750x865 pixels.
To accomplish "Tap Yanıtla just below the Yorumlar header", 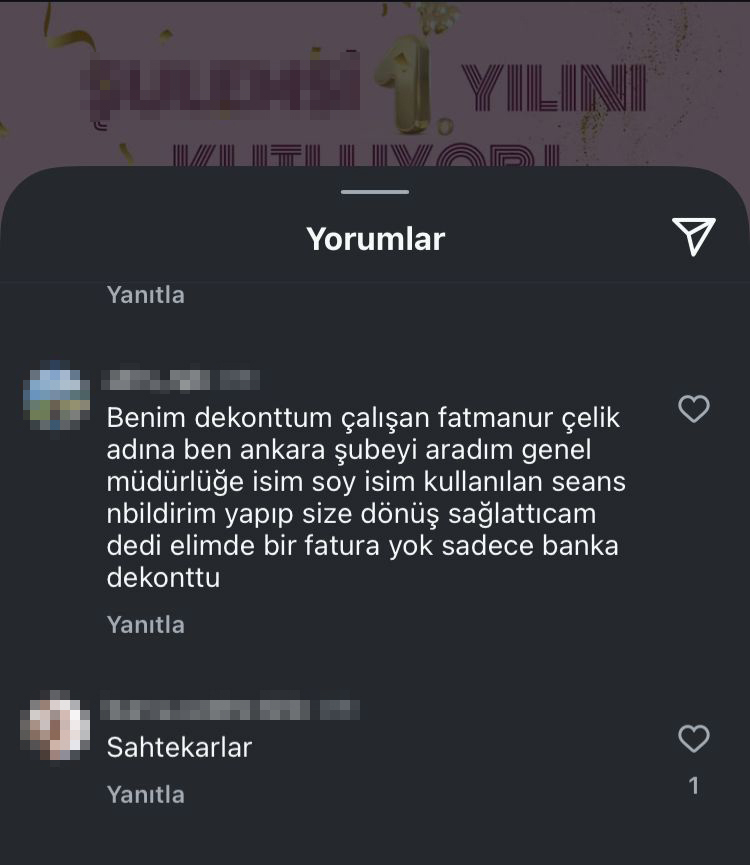I will click(x=146, y=295).
